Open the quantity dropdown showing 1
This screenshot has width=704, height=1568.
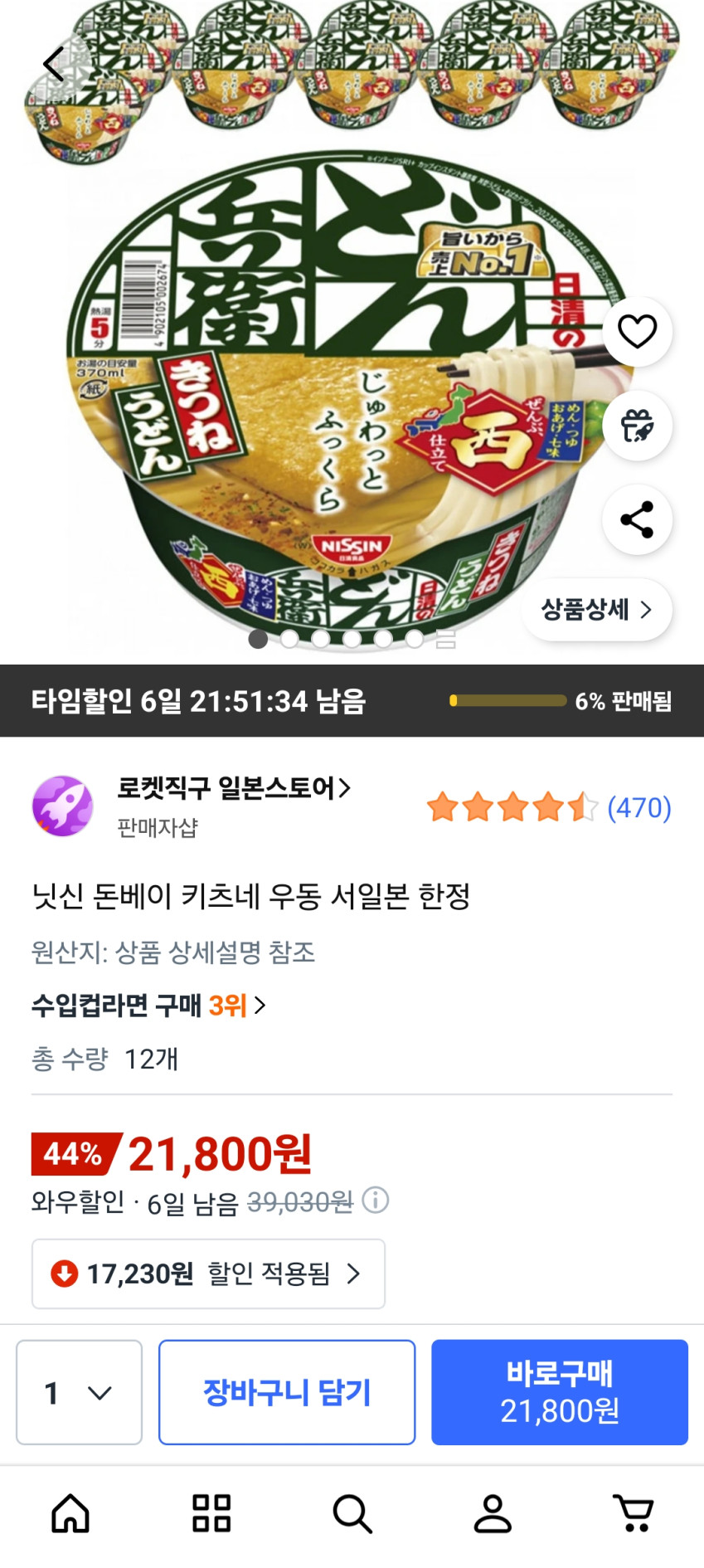(x=79, y=1392)
